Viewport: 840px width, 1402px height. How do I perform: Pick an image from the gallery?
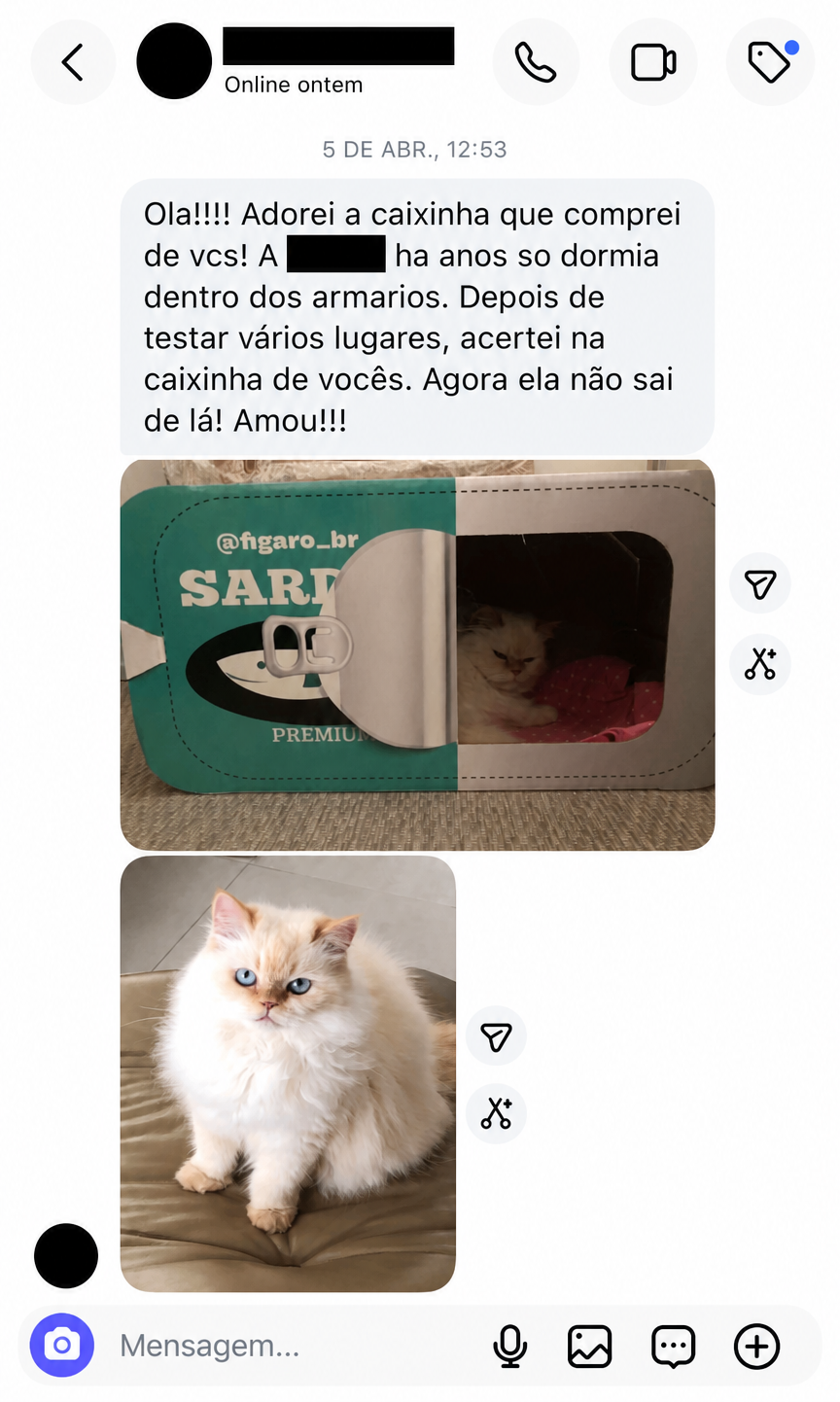tap(590, 1347)
